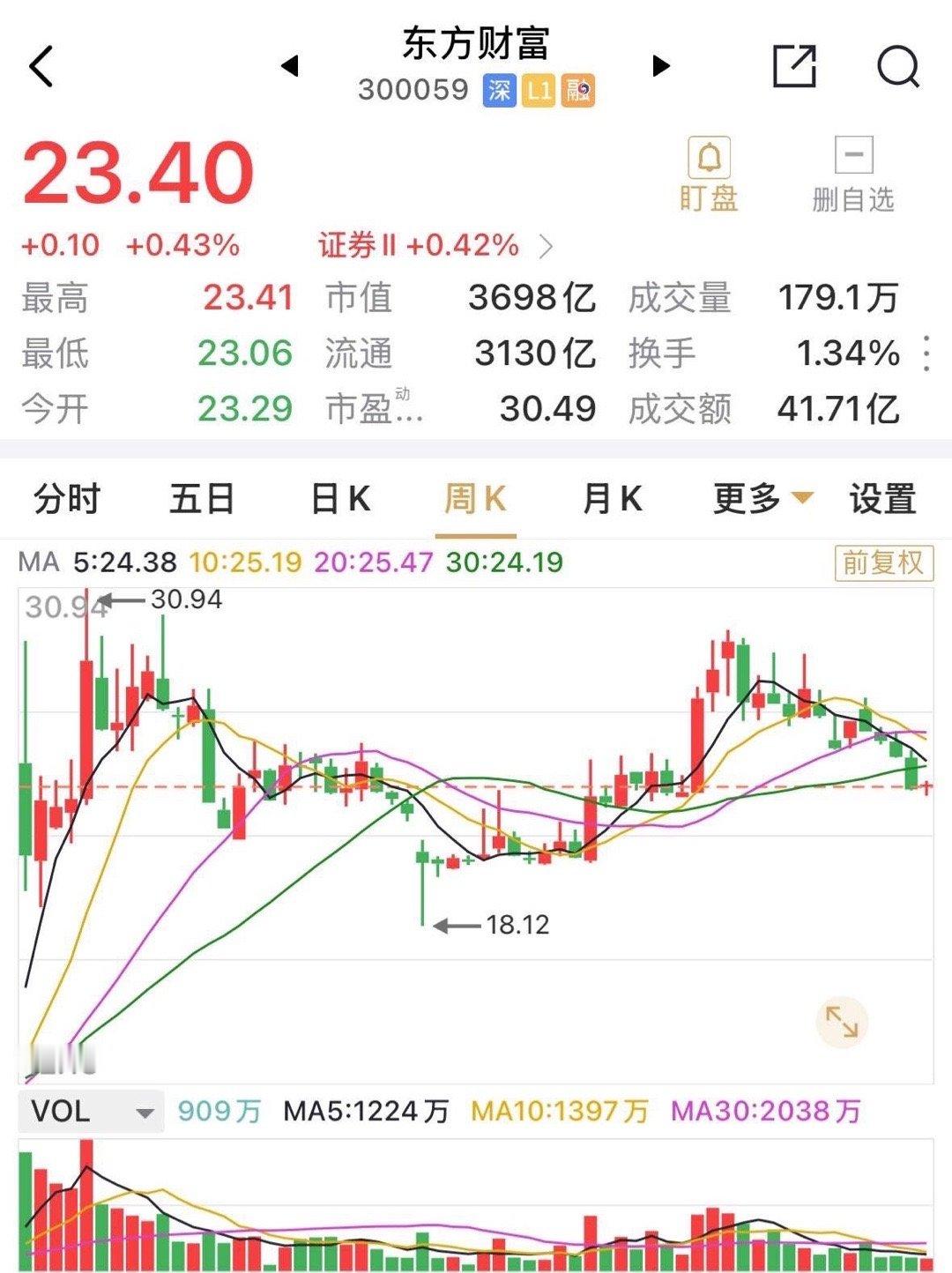Expand the 更多 chart period dropdown

pyautogui.click(x=758, y=498)
